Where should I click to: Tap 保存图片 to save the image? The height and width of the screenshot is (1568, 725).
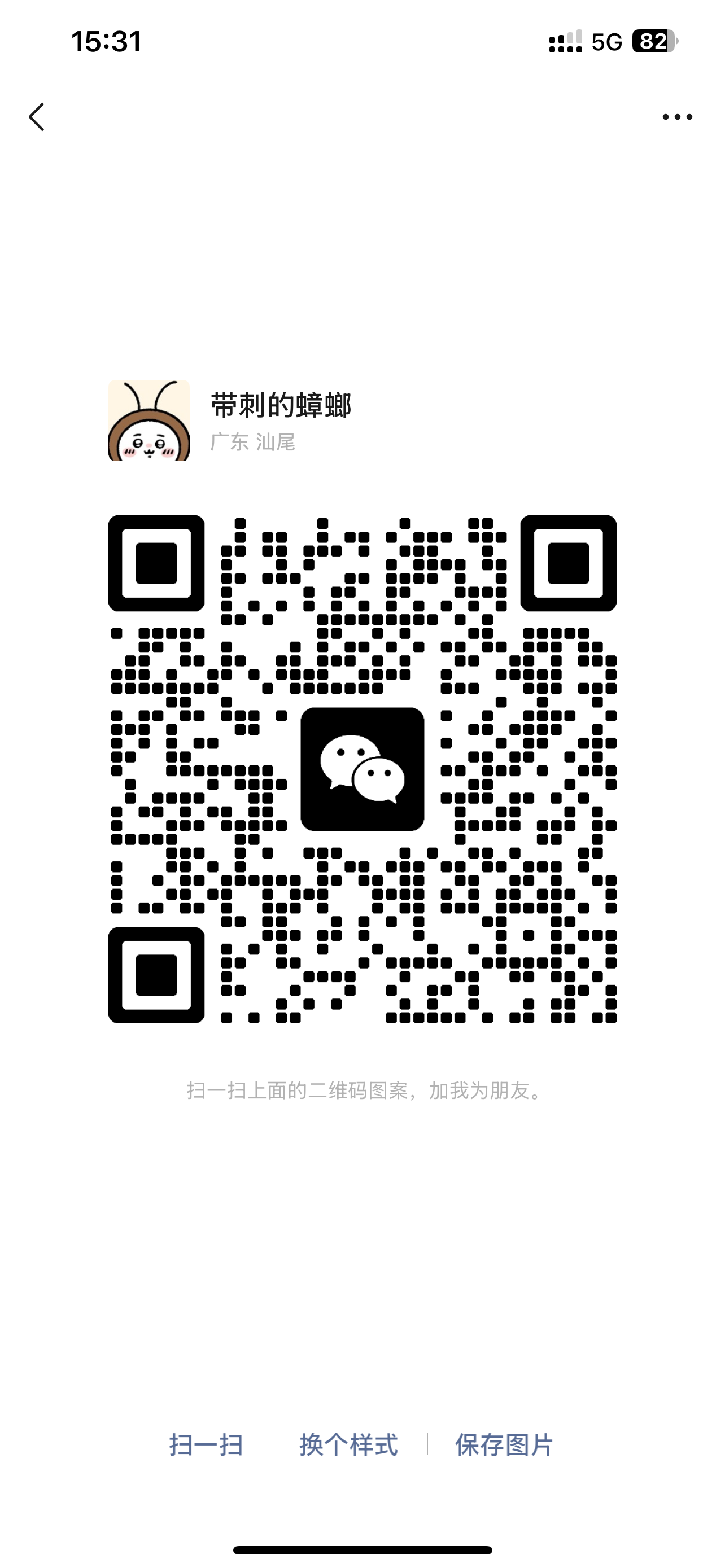[504, 1445]
